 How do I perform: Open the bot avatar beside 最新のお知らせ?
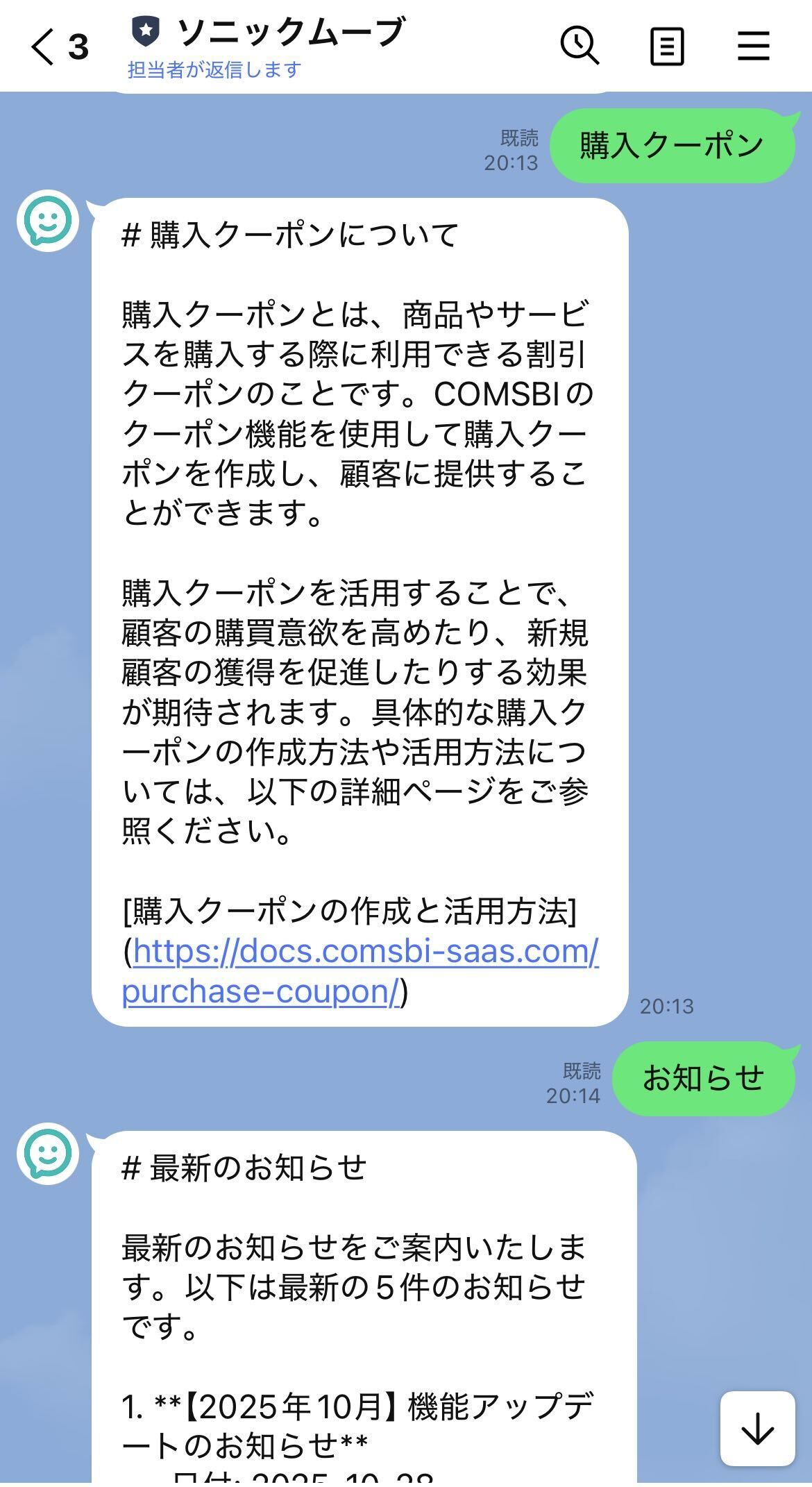click(x=48, y=1154)
